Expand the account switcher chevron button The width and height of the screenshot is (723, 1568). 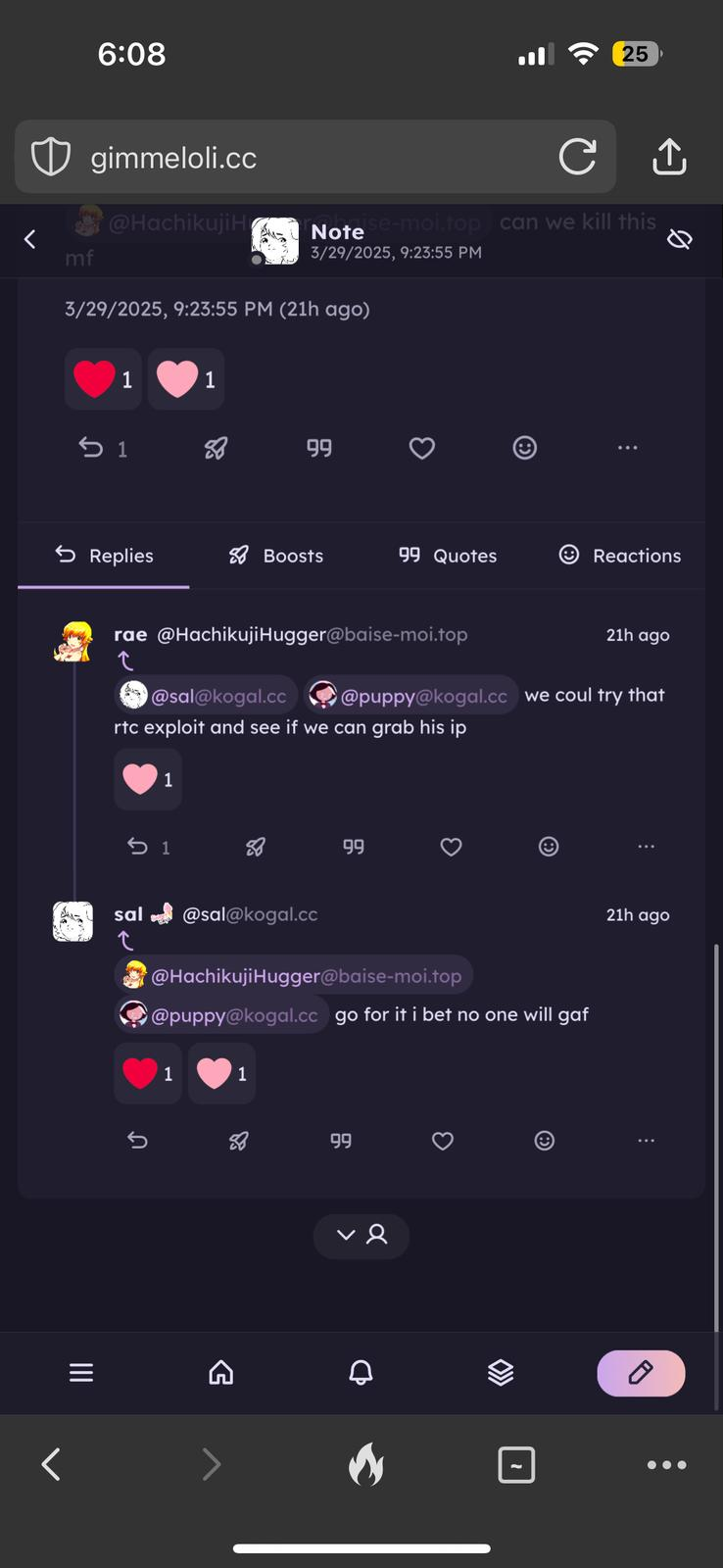pos(361,1235)
